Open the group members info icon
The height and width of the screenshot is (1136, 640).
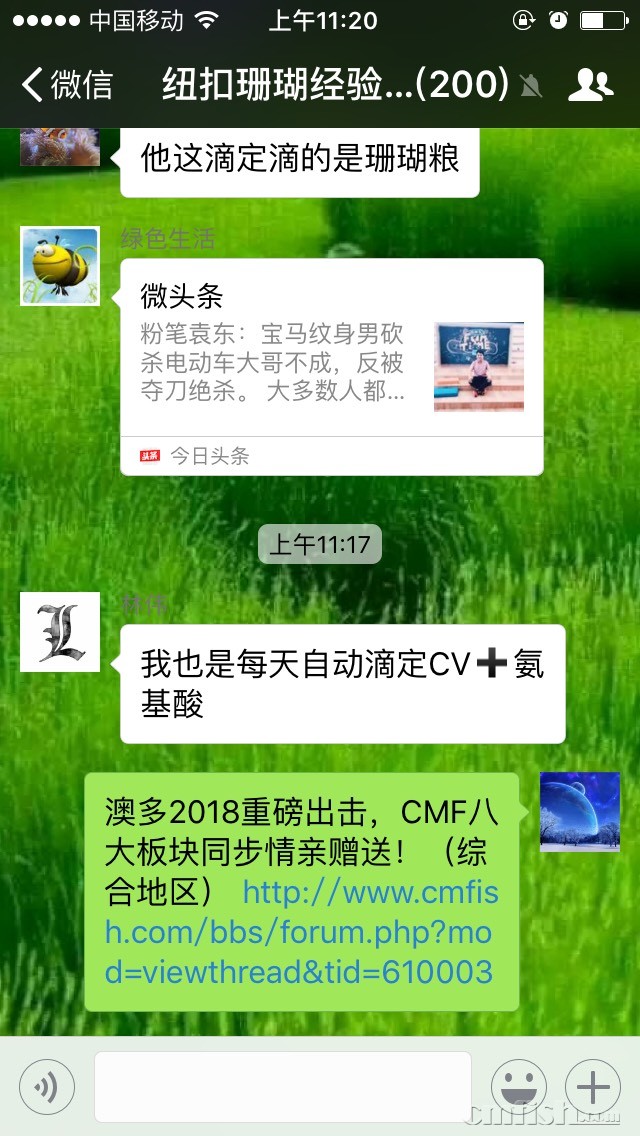click(590, 85)
